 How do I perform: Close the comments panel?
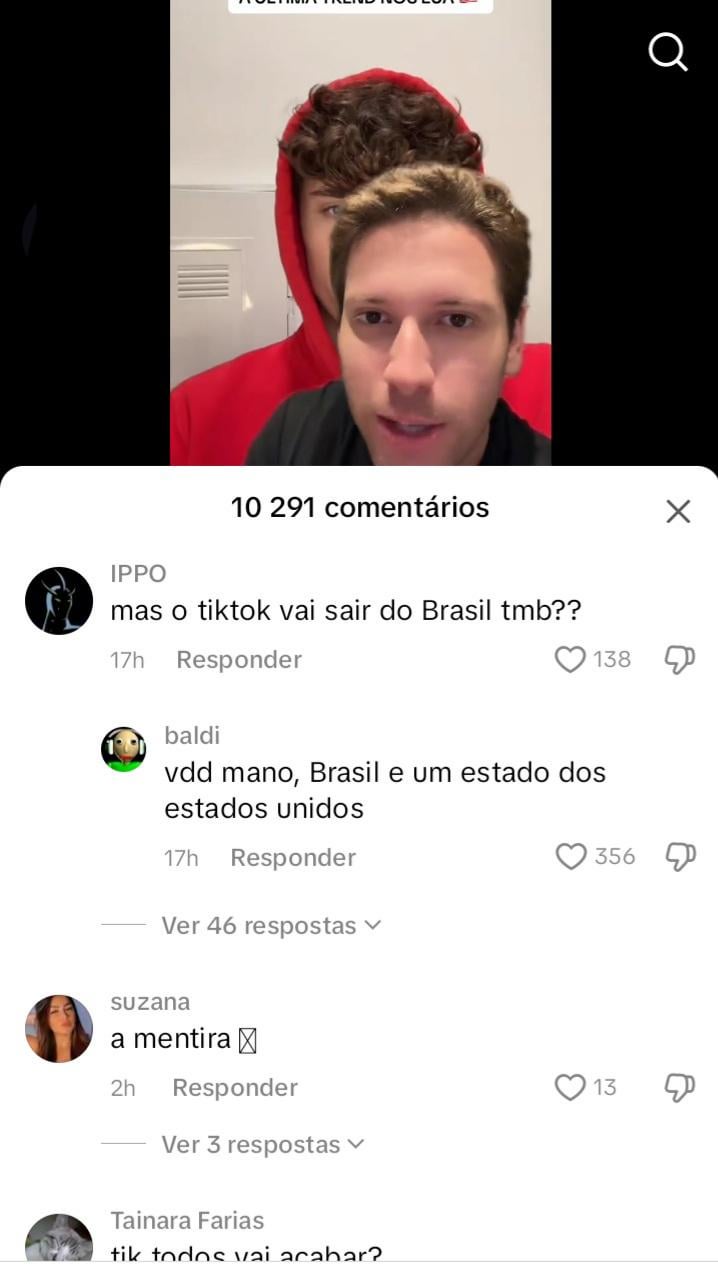coord(678,511)
